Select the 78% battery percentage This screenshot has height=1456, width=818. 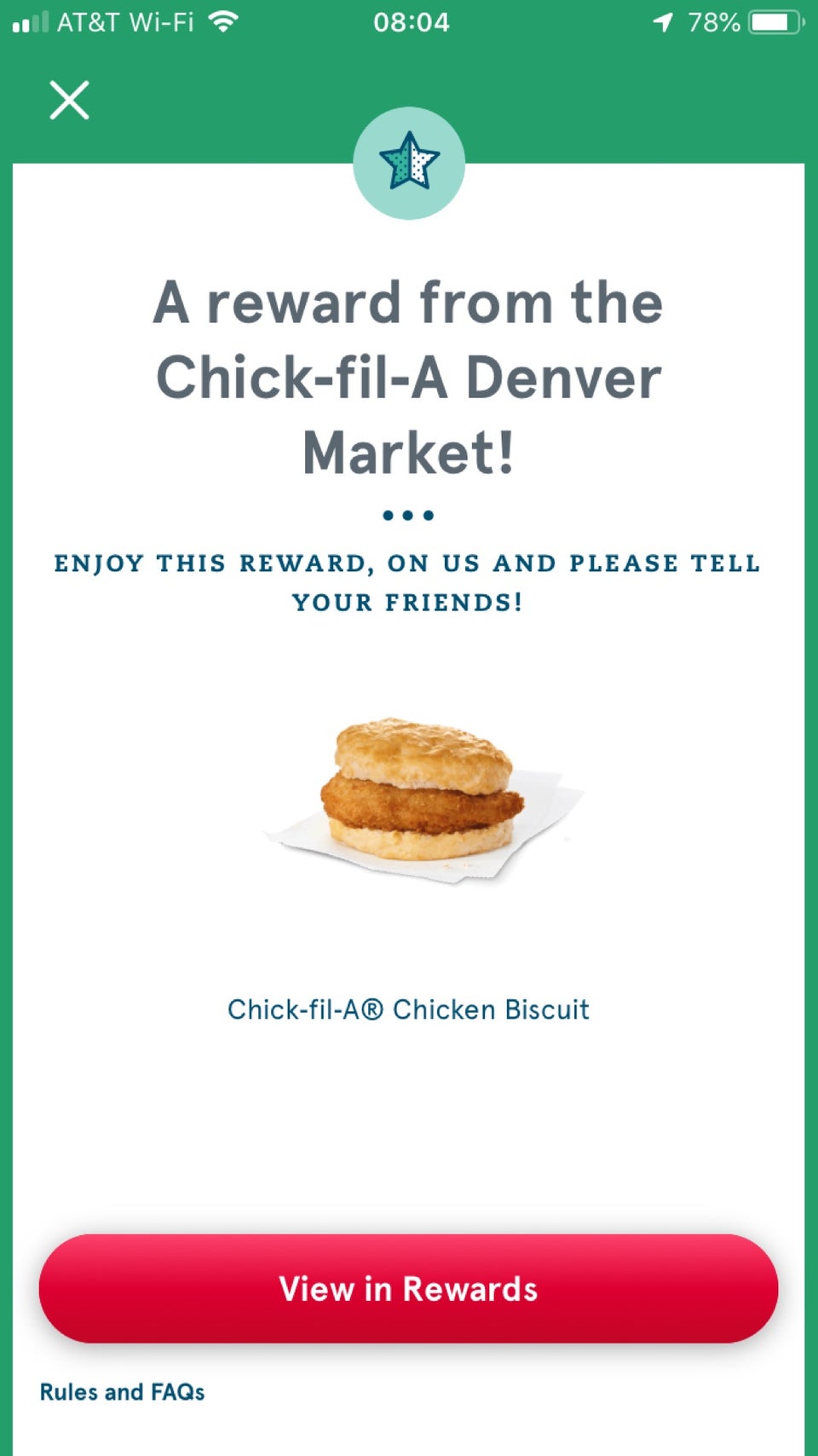[x=716, y=21]
